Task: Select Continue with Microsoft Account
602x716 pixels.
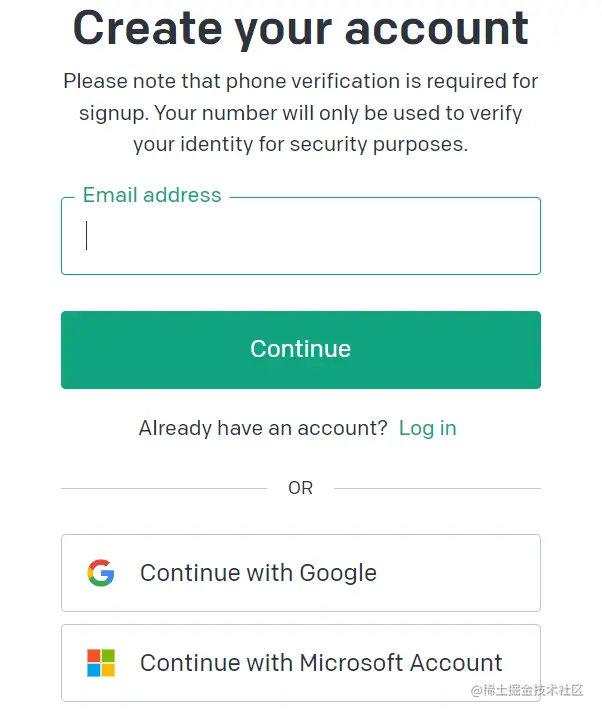Action: click(300, 663)
